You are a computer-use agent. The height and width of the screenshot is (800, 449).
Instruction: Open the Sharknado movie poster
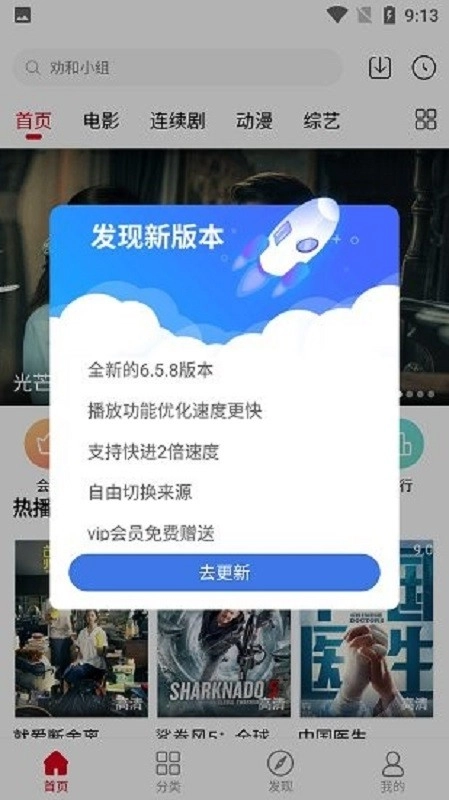pos(224,663)
